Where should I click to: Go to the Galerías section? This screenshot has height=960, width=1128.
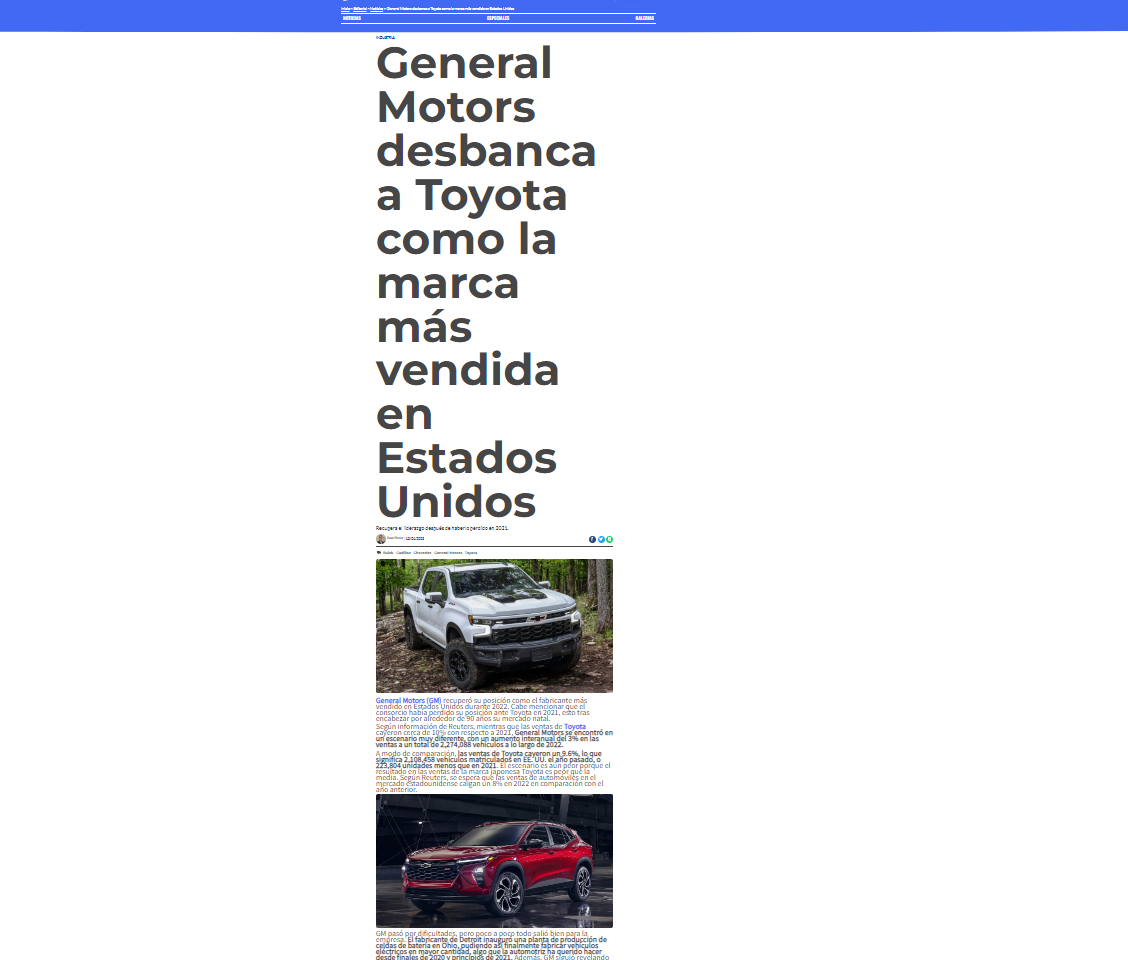(x=645, y=18)
